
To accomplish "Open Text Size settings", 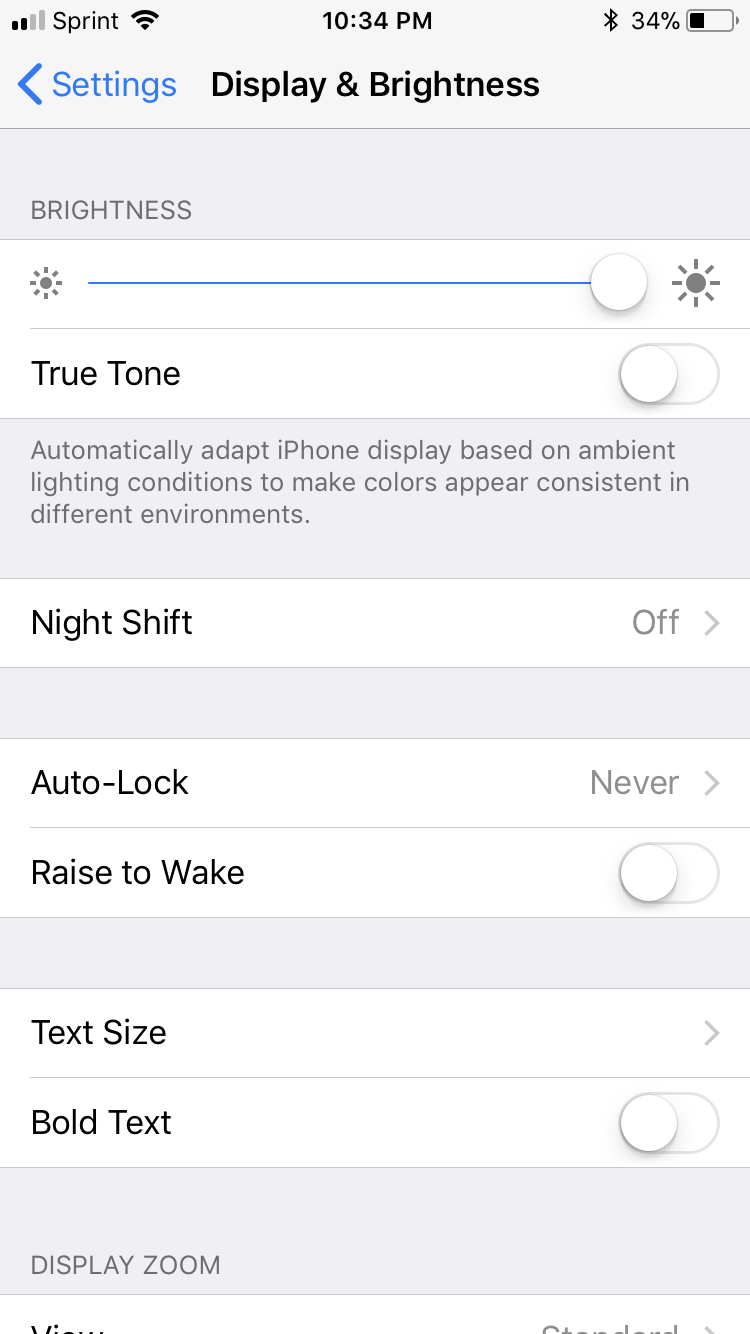I will coord(375,1033).
